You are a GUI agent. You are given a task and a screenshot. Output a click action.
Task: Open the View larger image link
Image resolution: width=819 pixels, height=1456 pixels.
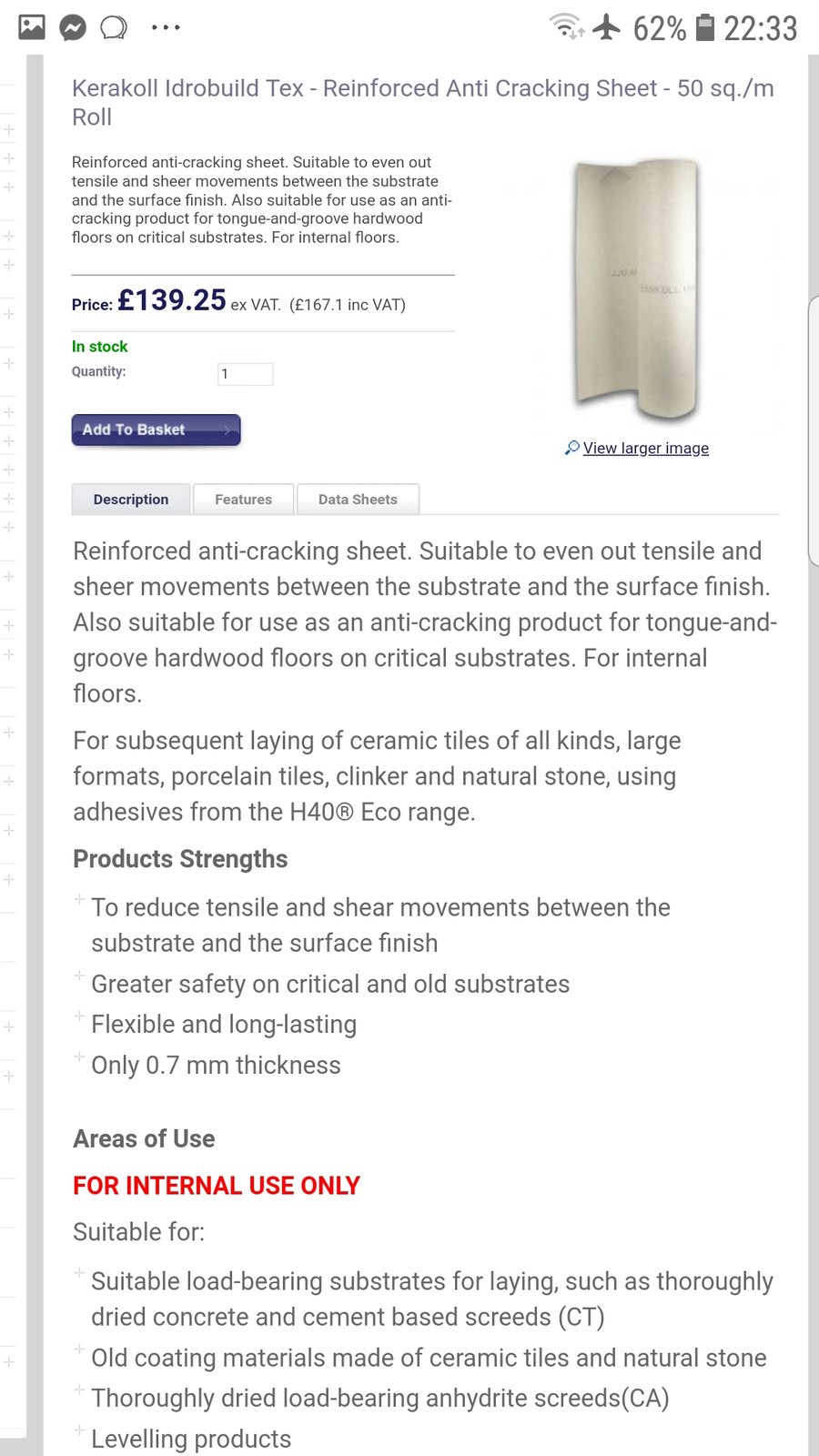click(645, 448)
